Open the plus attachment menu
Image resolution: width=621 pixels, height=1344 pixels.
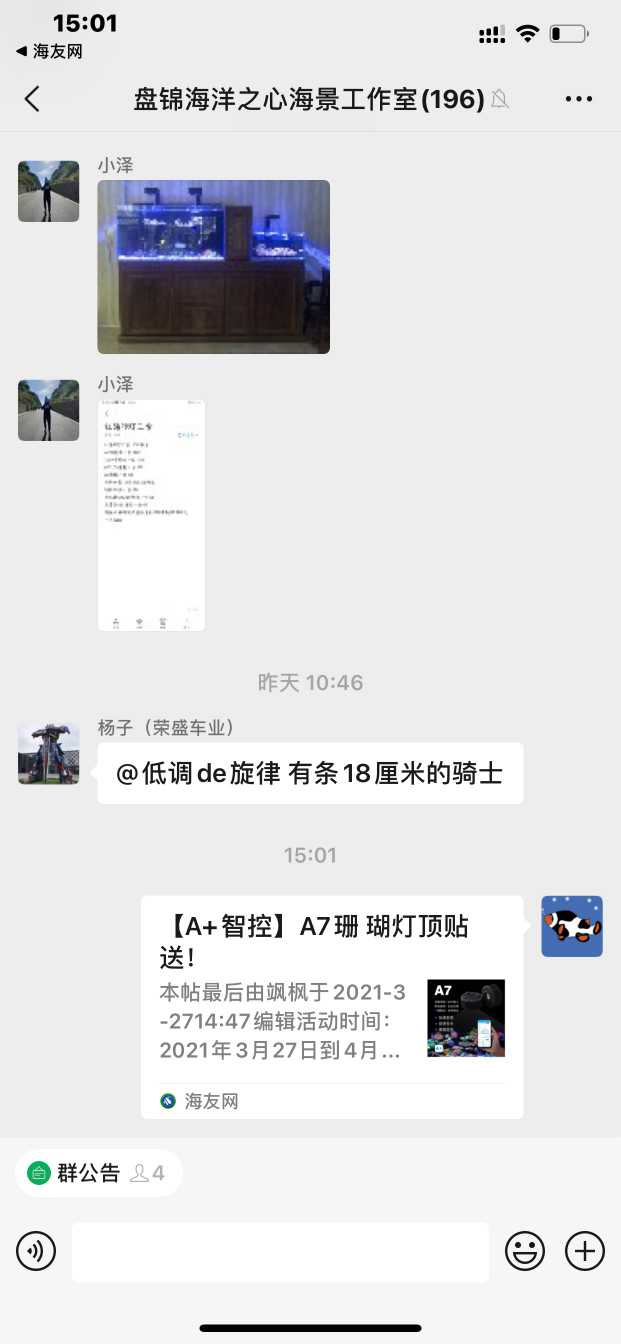(585, 1251)
